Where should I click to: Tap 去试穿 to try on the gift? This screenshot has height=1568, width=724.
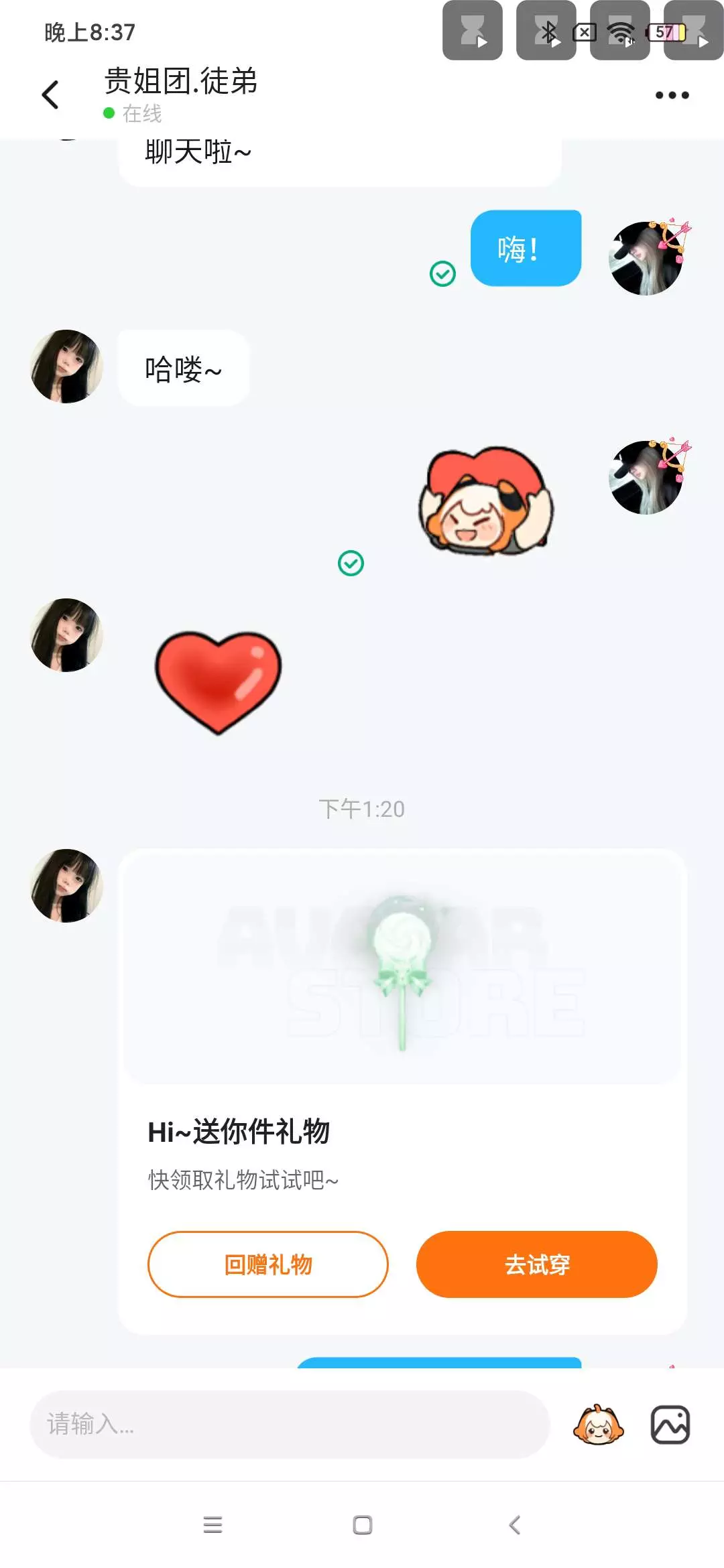pos(536,1264)
